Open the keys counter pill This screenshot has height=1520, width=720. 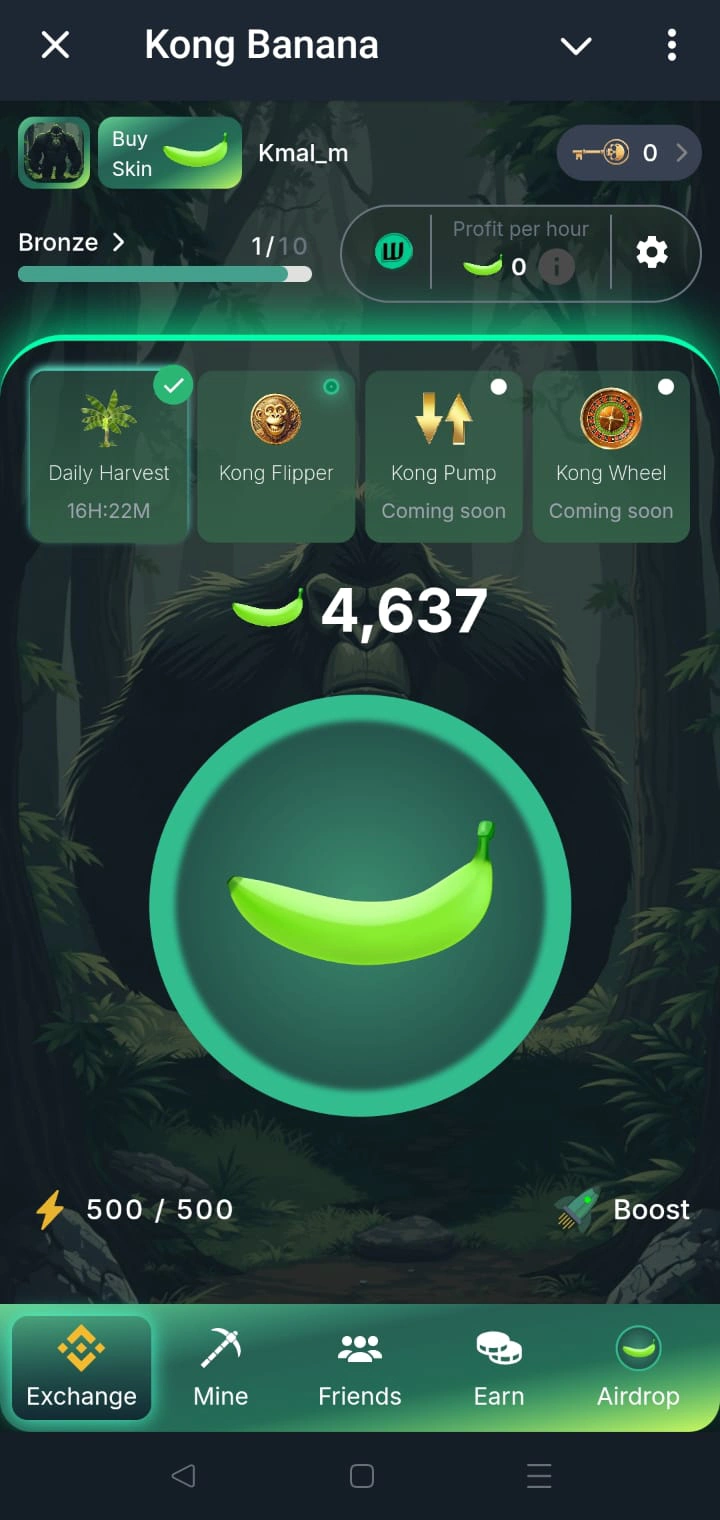pyautogui.click(x=629, y=153)
